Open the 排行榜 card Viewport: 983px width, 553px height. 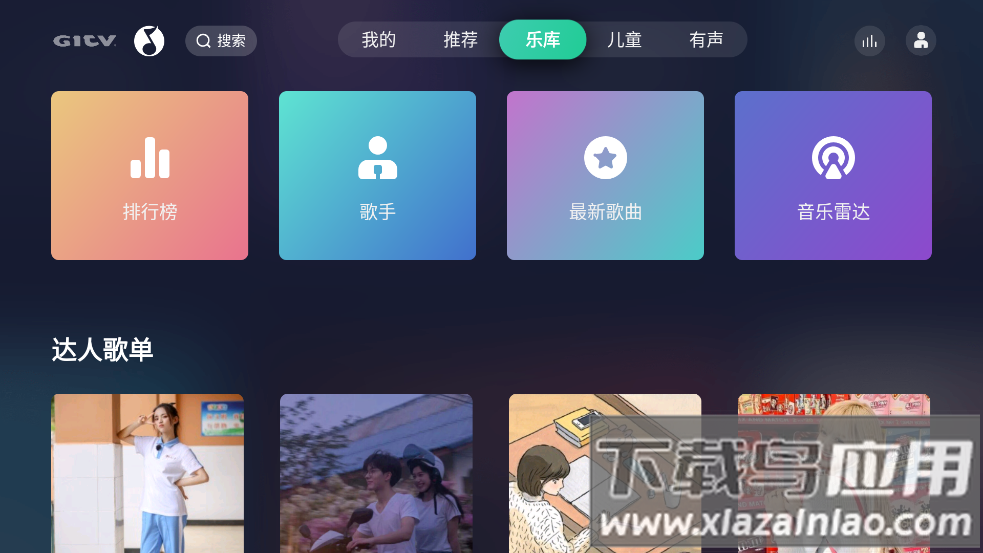tap(150, 176)
